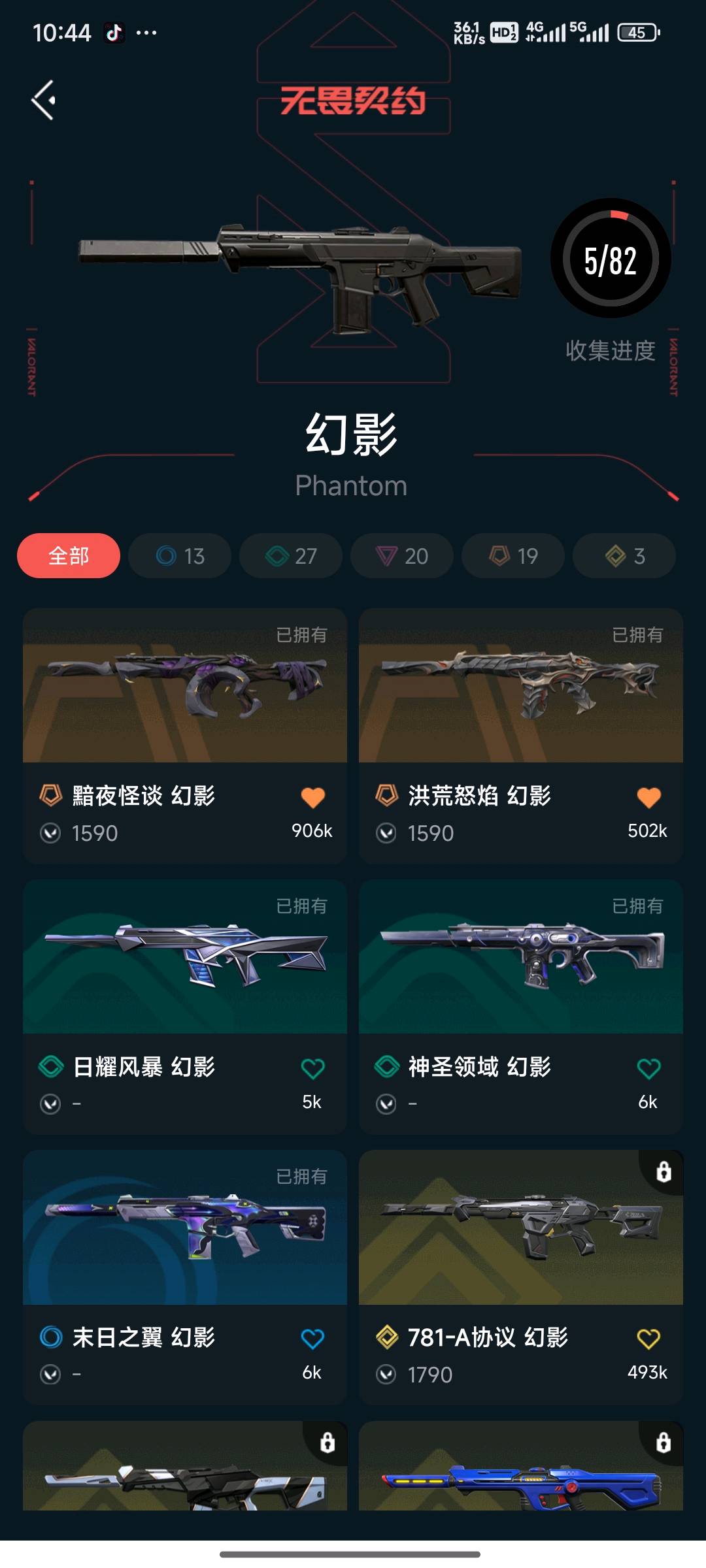
Task: Unlike the 黯夜怪谈 幻影 skin heart
Action: 312,797
